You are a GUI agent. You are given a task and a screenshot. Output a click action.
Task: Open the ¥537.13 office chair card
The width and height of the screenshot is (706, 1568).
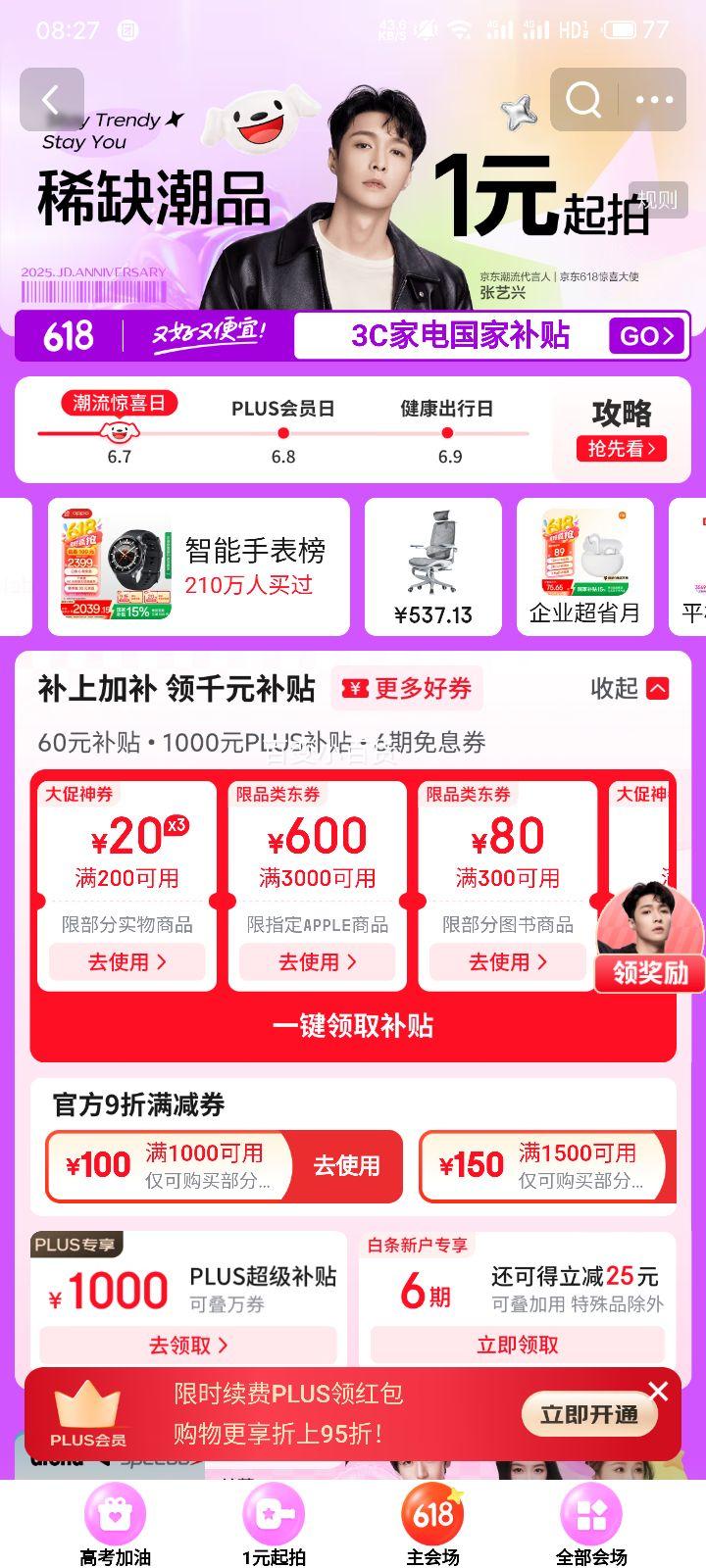(x=433, y=567)
